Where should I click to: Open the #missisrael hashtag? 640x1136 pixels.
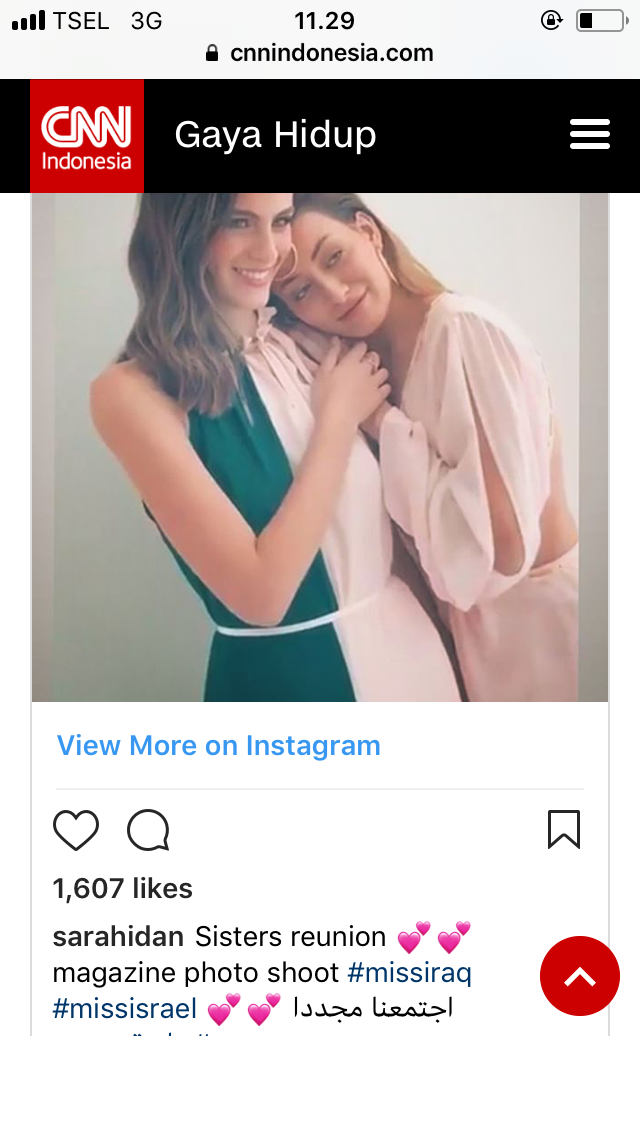tap(125, 1008)
